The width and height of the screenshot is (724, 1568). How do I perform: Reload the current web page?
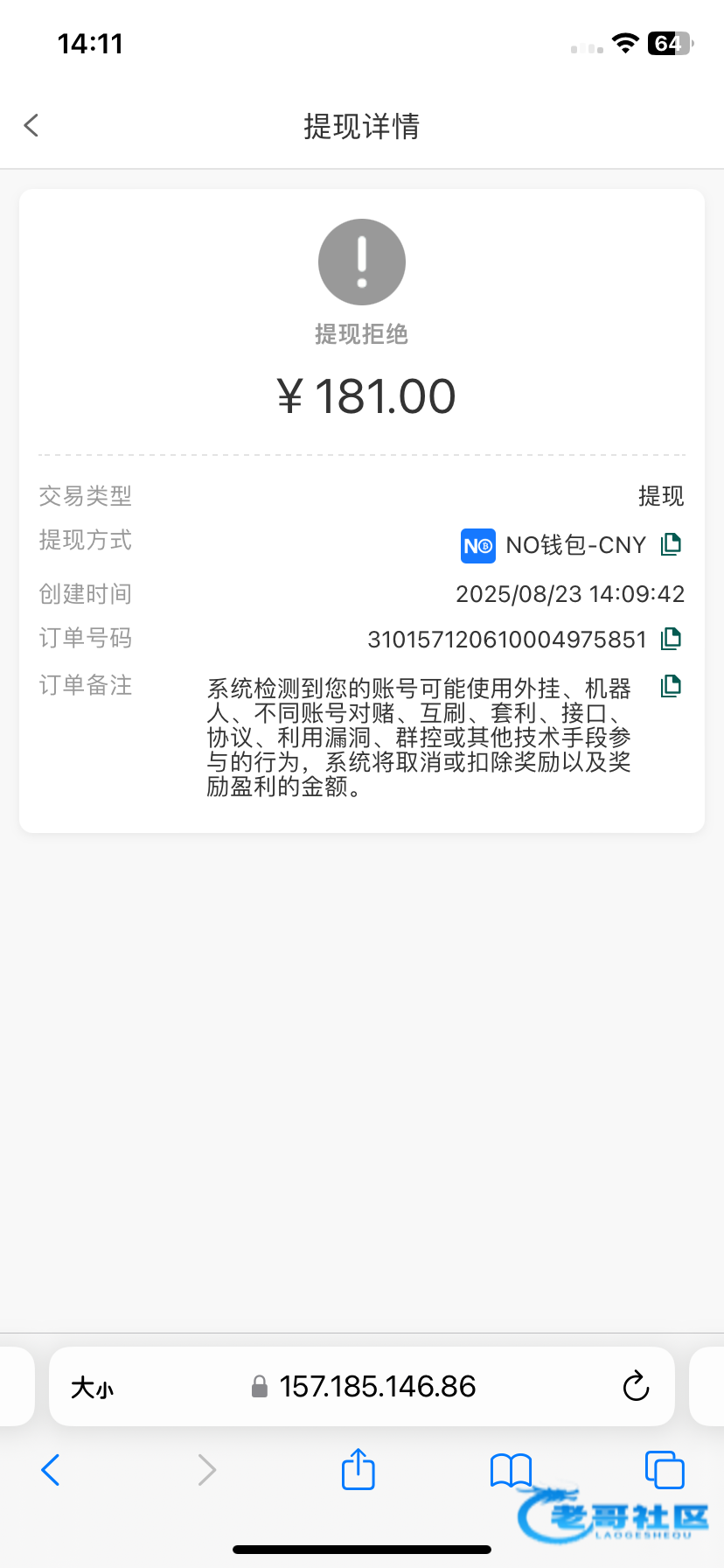(636, 1386)
